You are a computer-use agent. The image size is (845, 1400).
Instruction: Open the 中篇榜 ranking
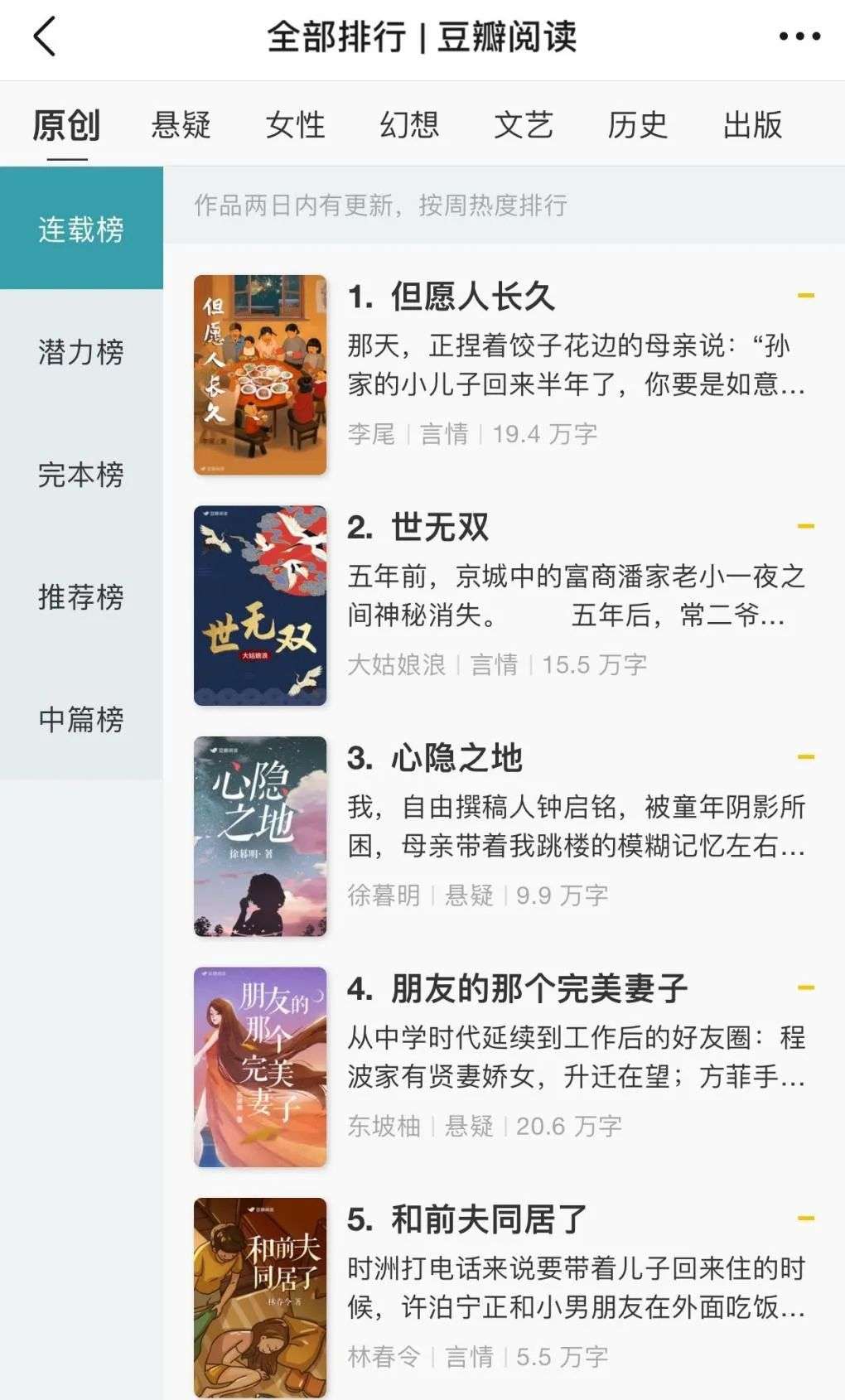click(81, 719)
